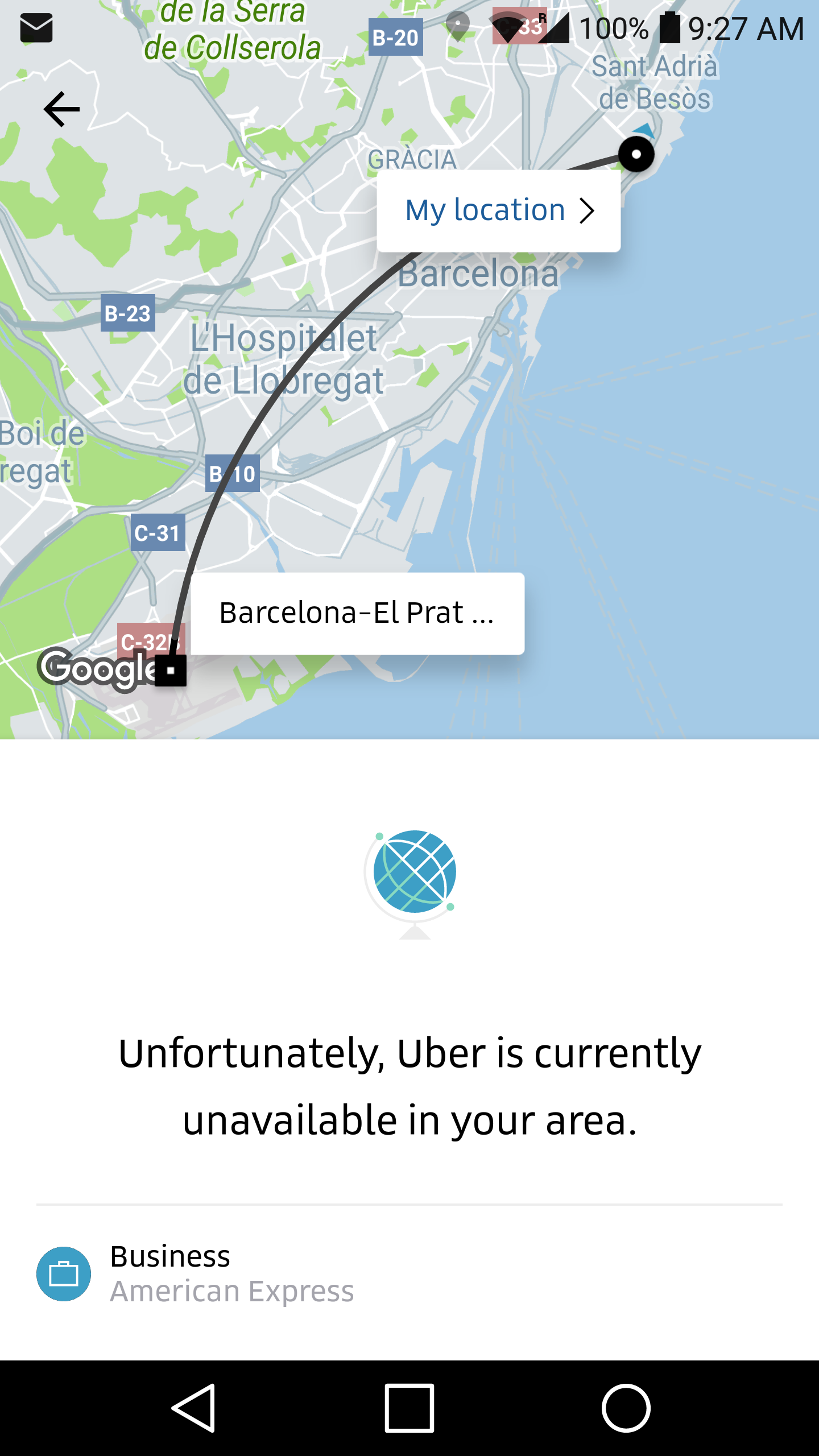Open Business American Express payment profile
The width and height of the screenshot is (819, 1456).
(x=232, y=1274)
